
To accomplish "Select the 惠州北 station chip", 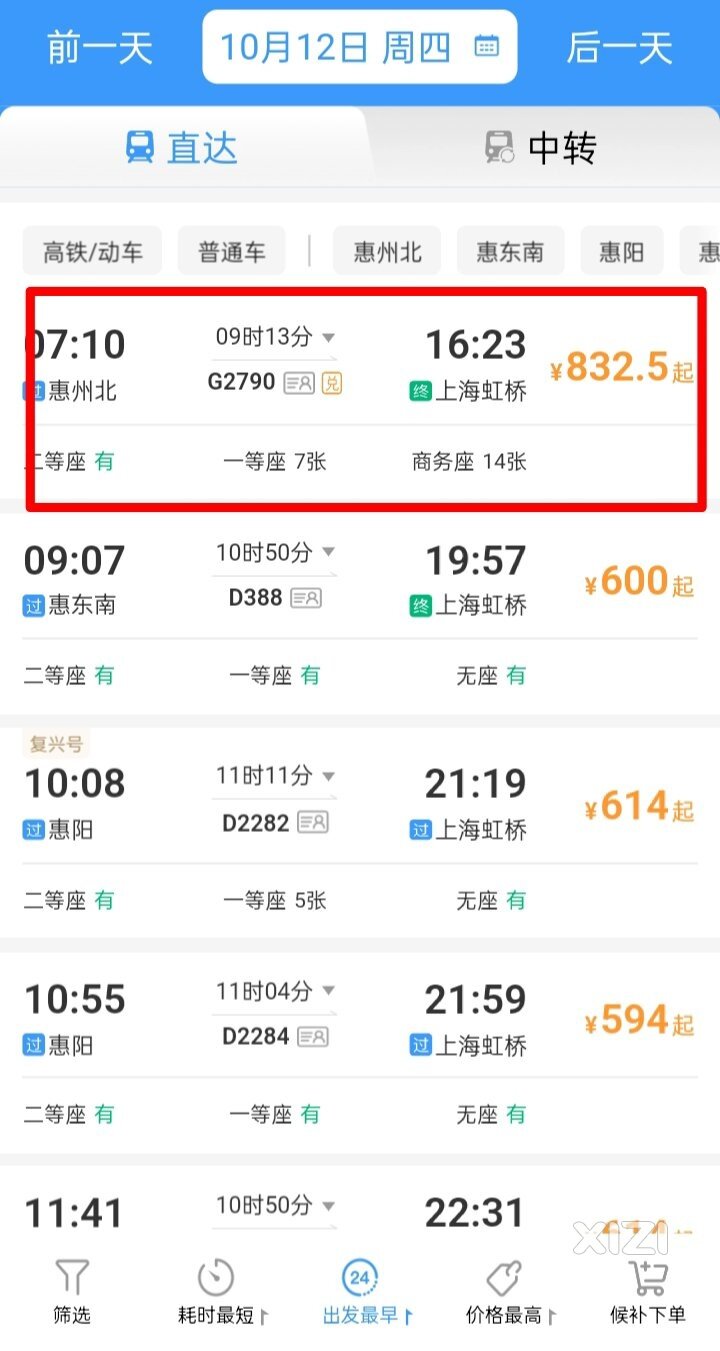I will click(x=387, y=251).
